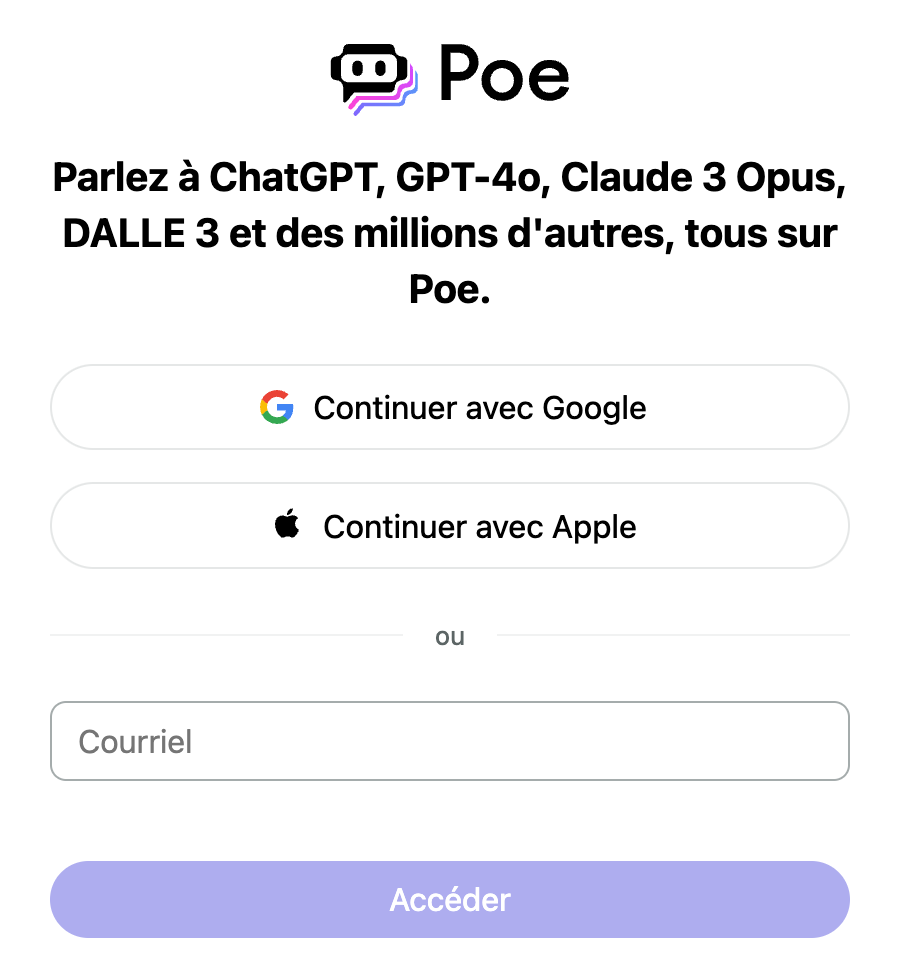
Task: Click the Courriel placeholder text
Action: [134, 740]
